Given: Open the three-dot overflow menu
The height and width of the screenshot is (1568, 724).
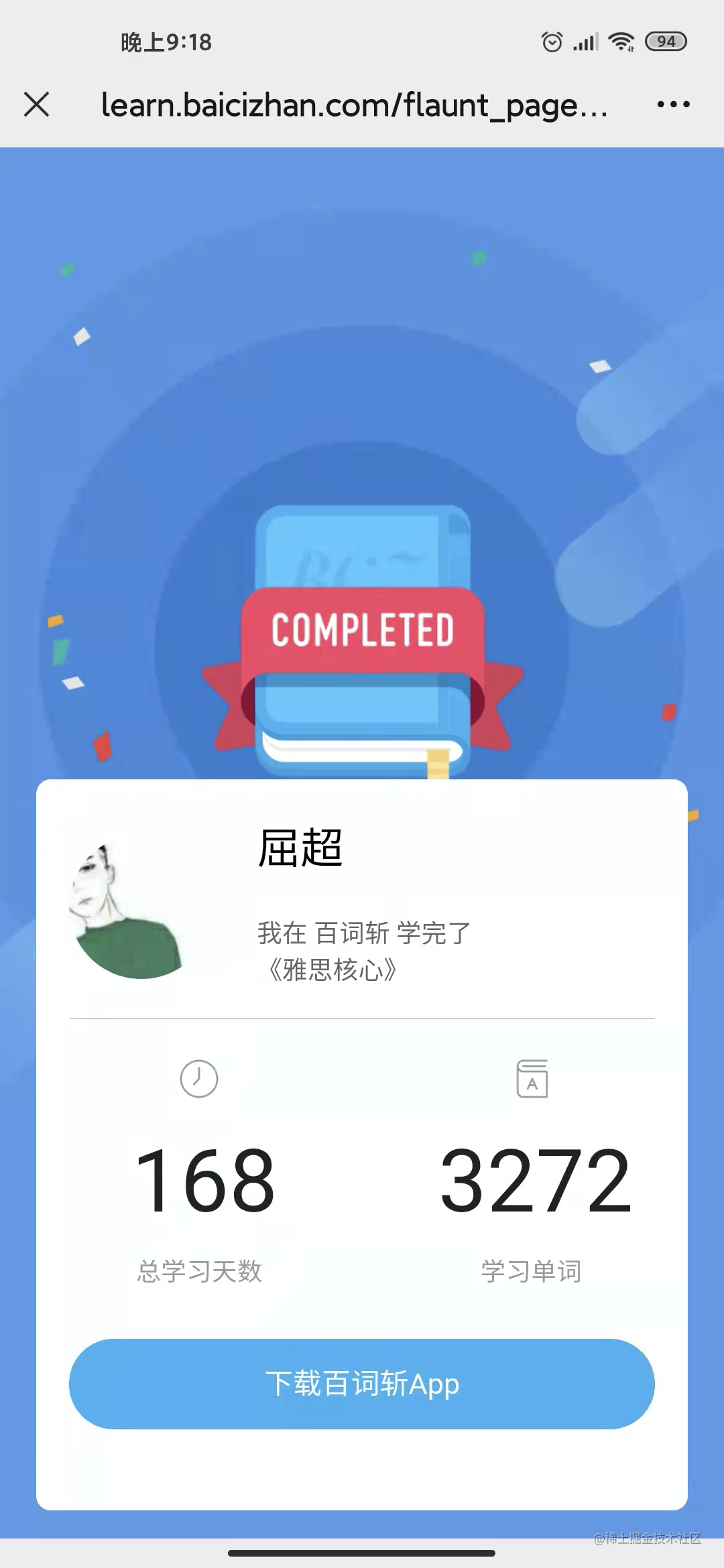Looking at the screenshot, I should tap(673, 105).
